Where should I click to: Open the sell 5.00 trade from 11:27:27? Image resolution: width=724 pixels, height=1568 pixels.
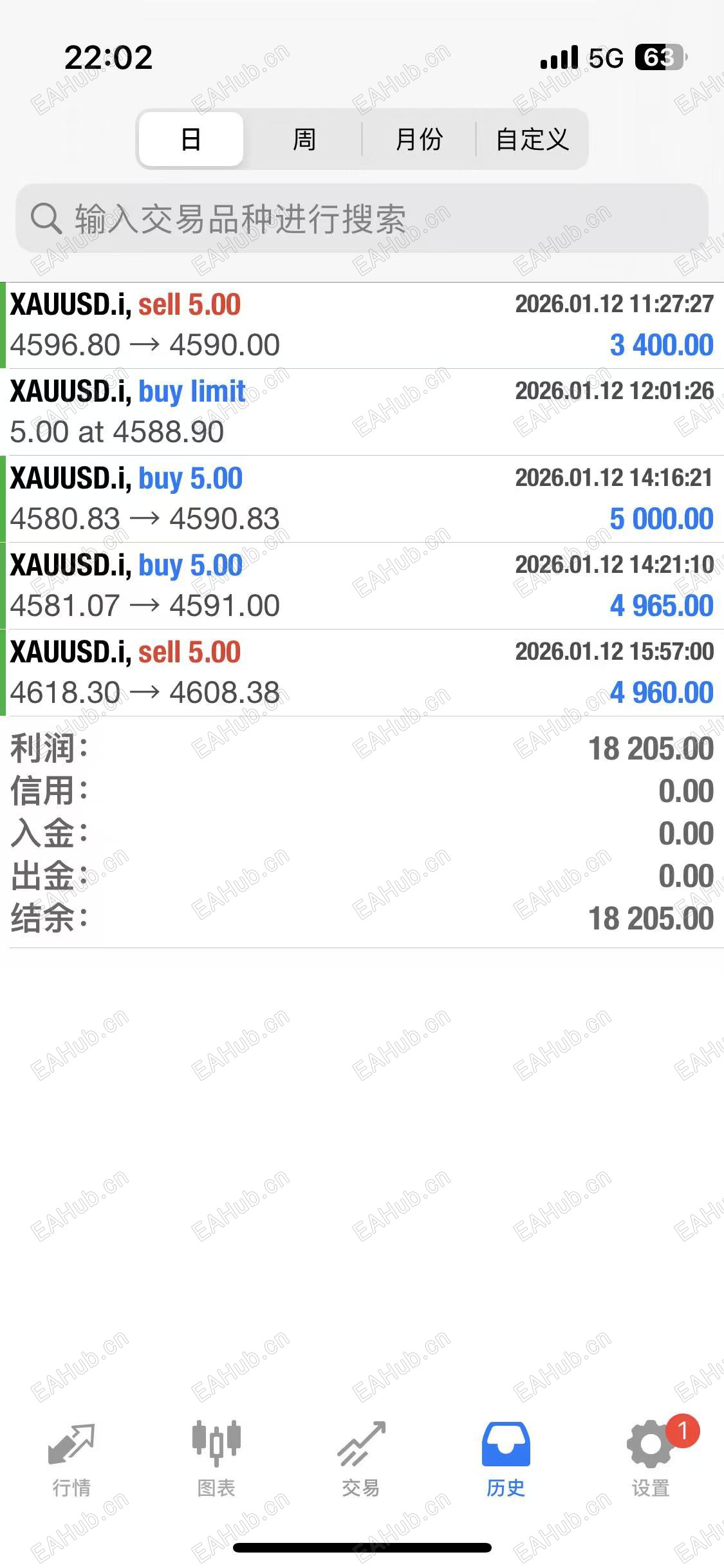point(362,325)
